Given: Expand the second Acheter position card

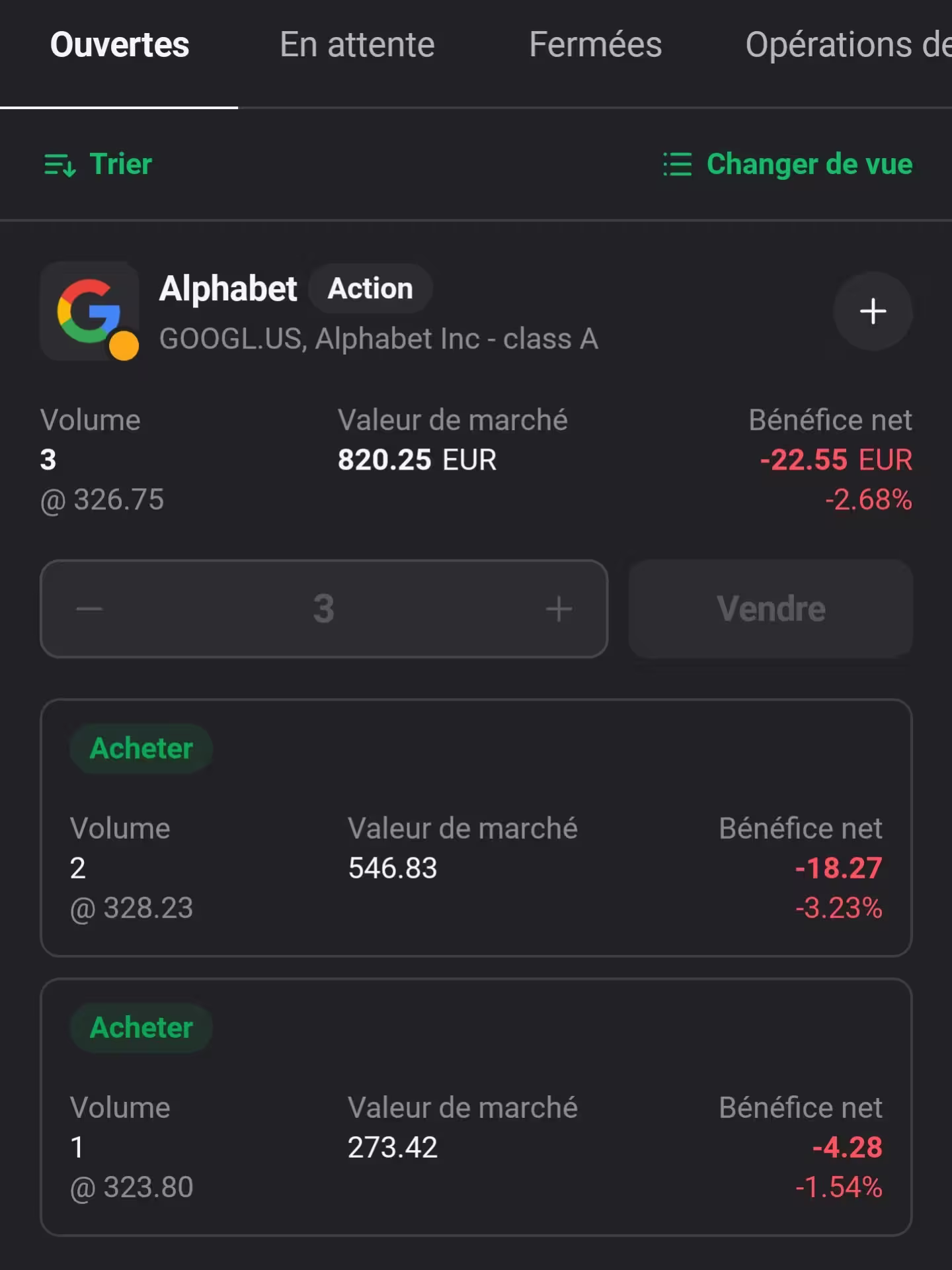Looking at the screenshot, I should pyautogui.click(x=476, y=1109).
